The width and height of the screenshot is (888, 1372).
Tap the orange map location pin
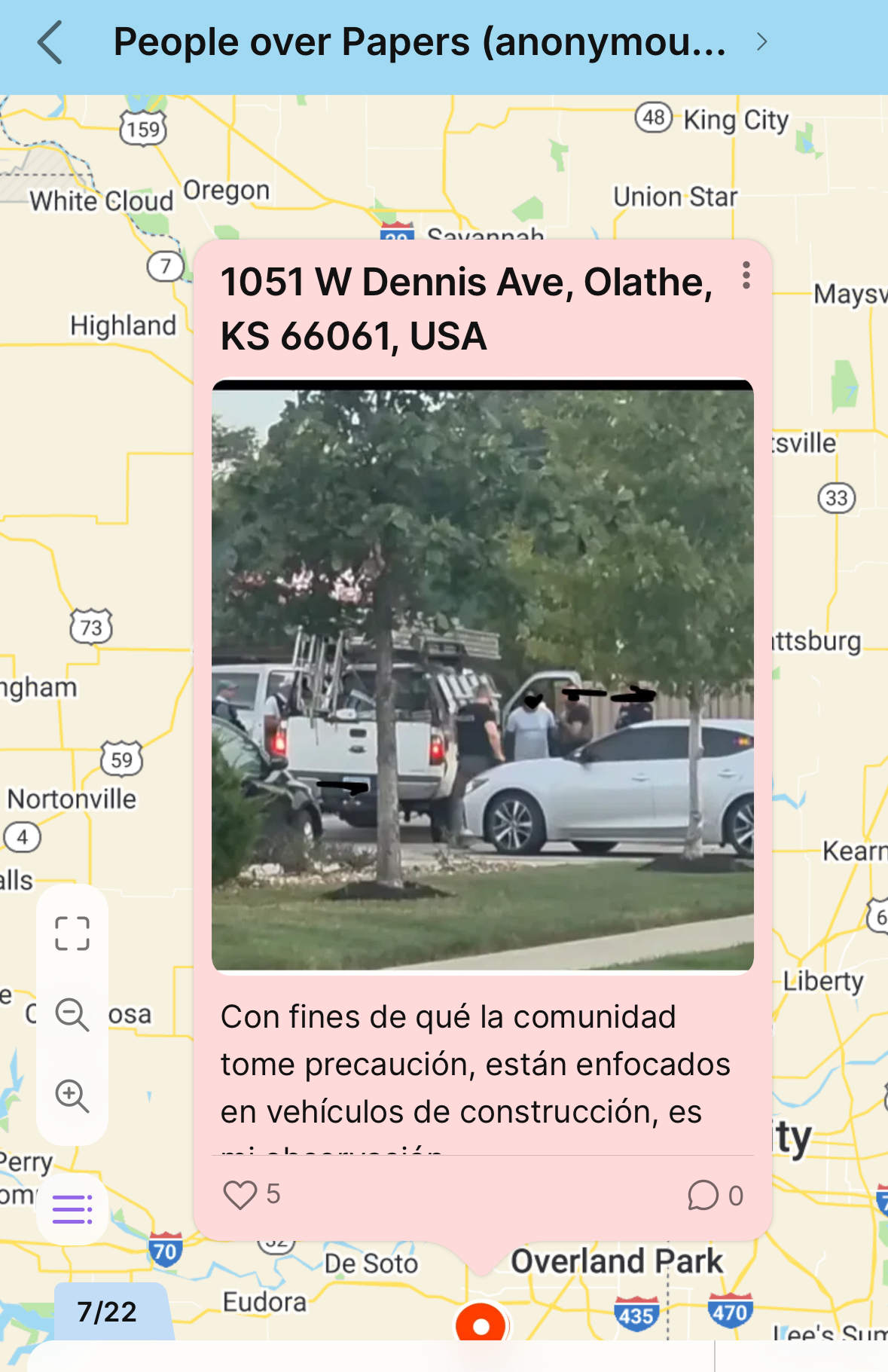[481, 1325]
